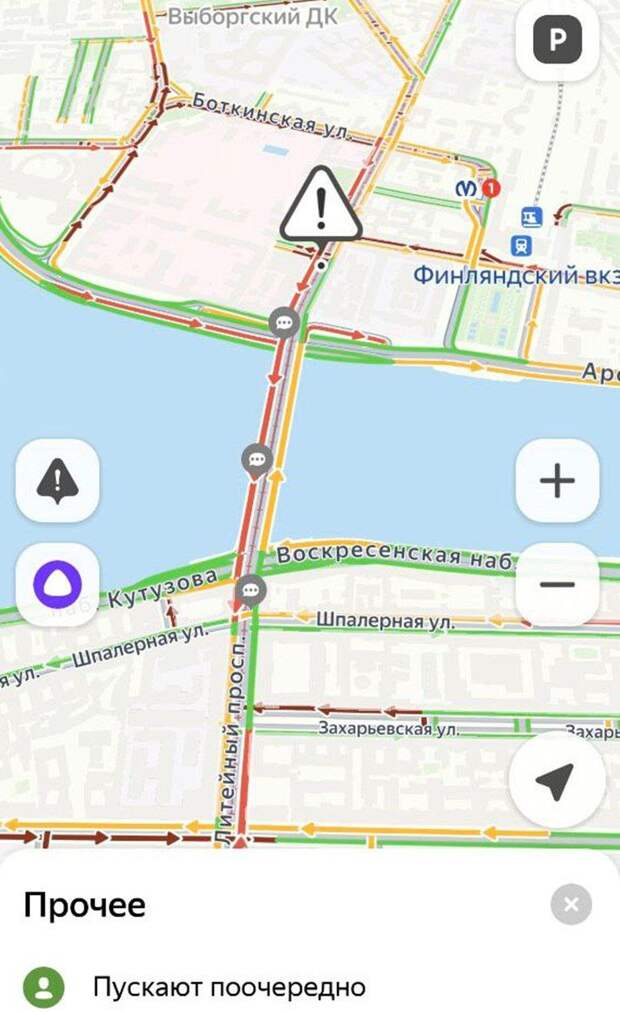The image size is (620, 1012).
Task: Center map on my location
Action: 557,778
